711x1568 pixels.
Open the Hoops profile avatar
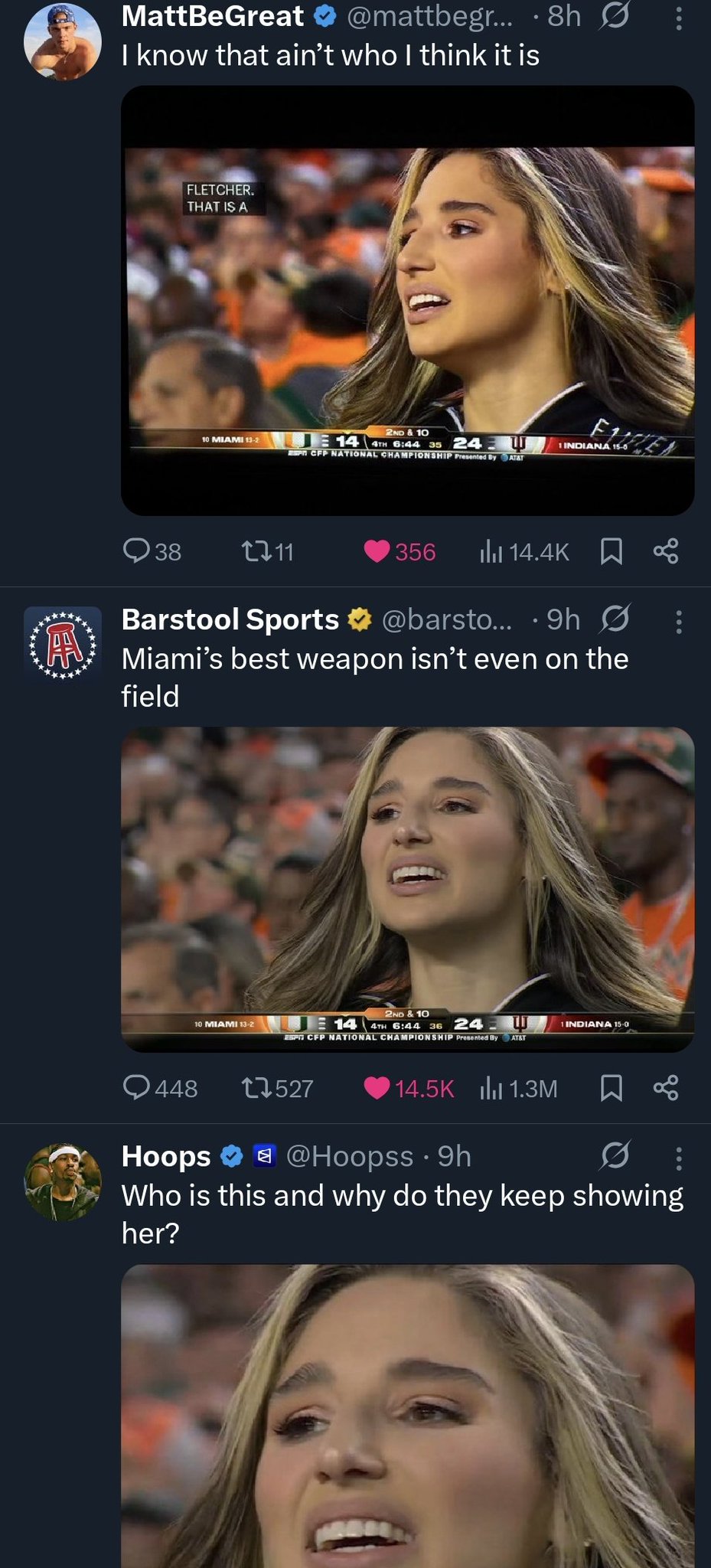click(63, 1181)
